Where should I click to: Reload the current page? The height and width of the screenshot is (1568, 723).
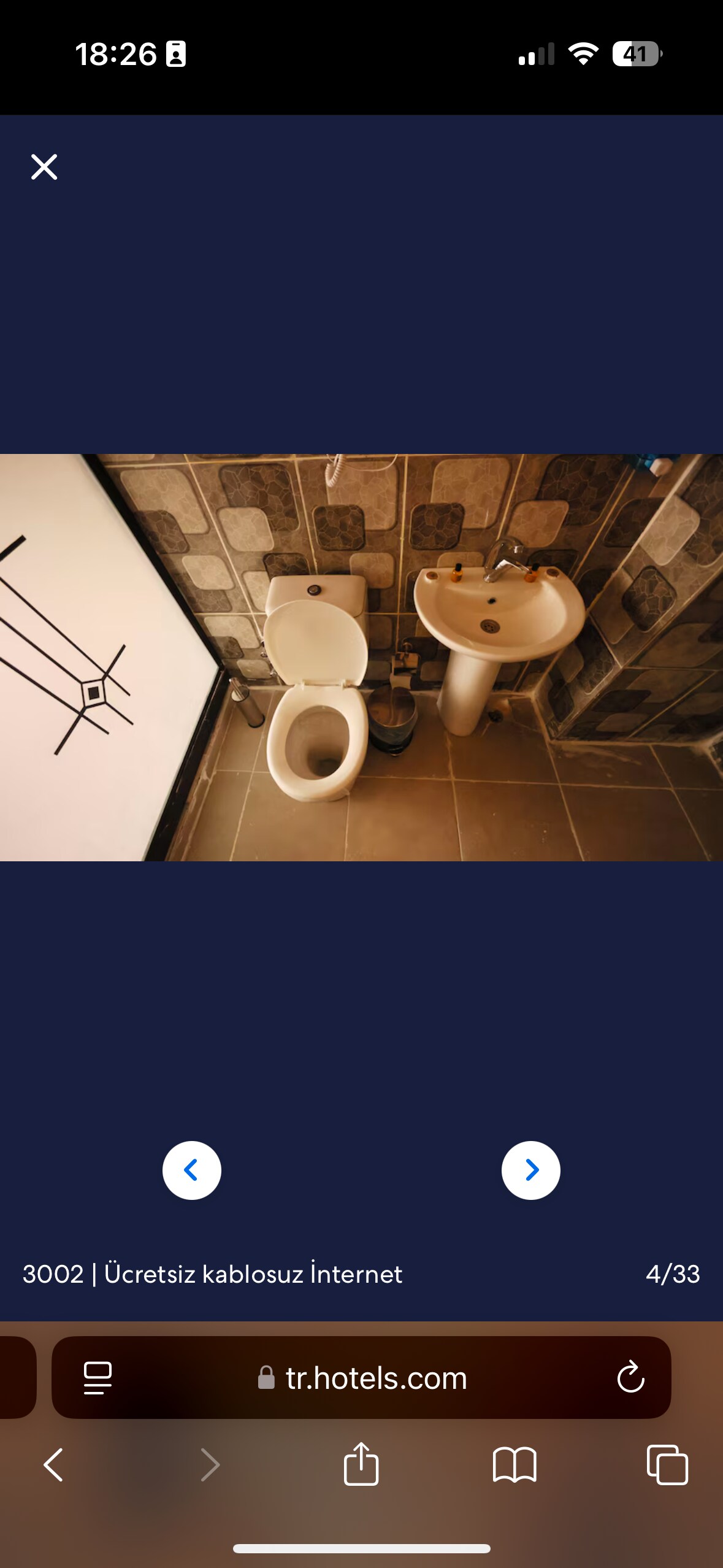coord(630,1378)
